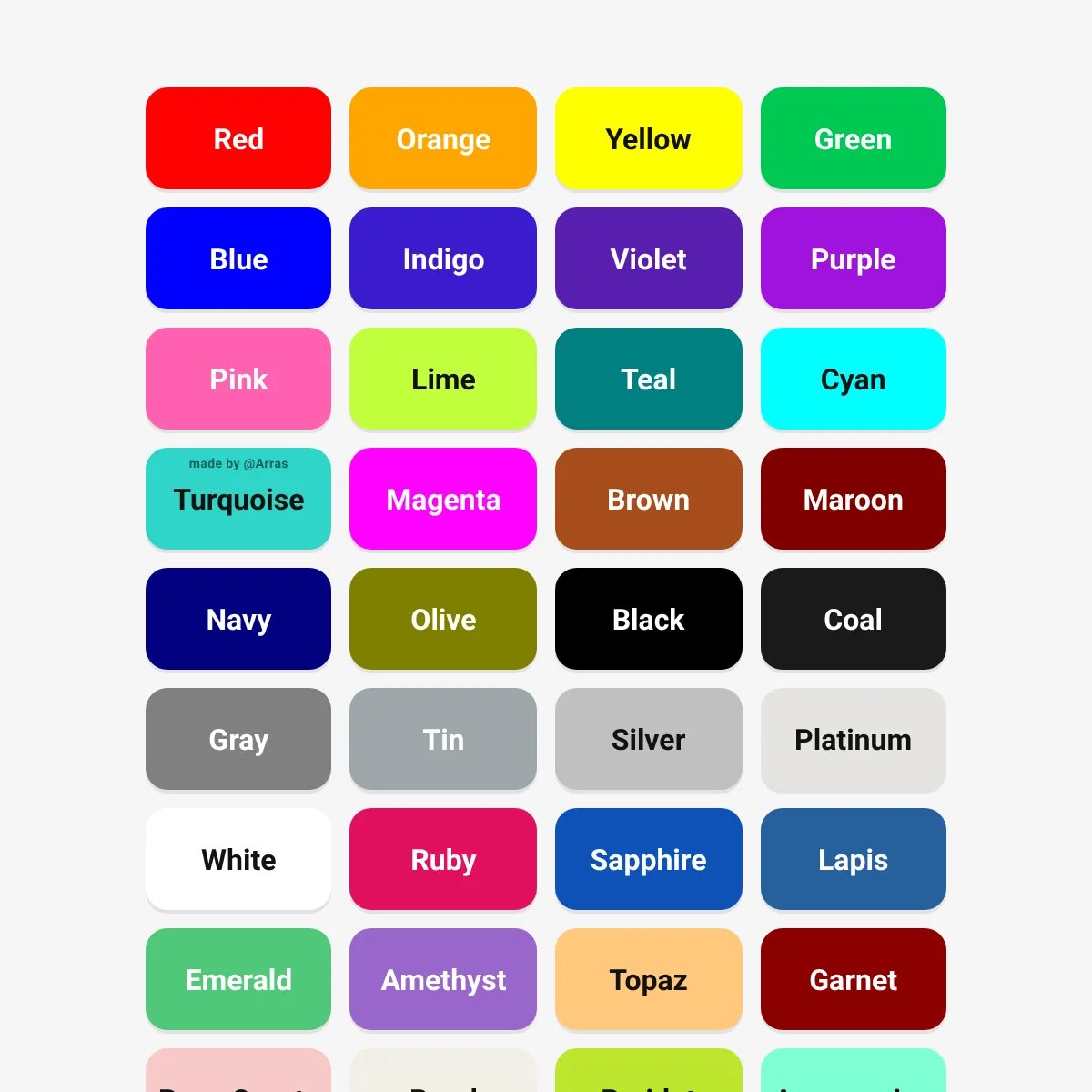Pick the Cyan tile
The image size is (1092, 1092).
pyautogui.click(x=854, y=379)
